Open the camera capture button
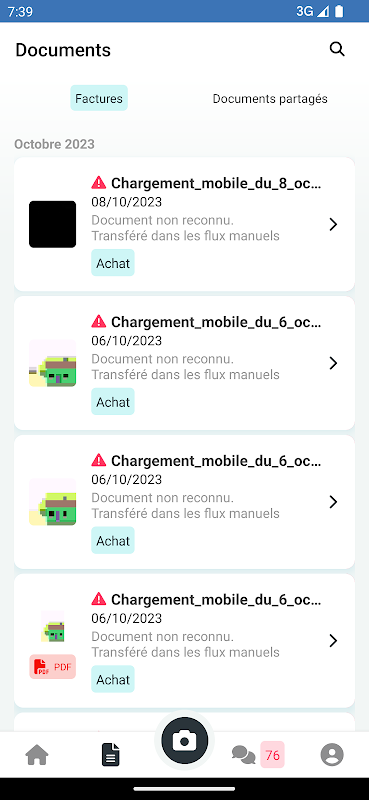369x800 pixels. (x=185, y=740)
